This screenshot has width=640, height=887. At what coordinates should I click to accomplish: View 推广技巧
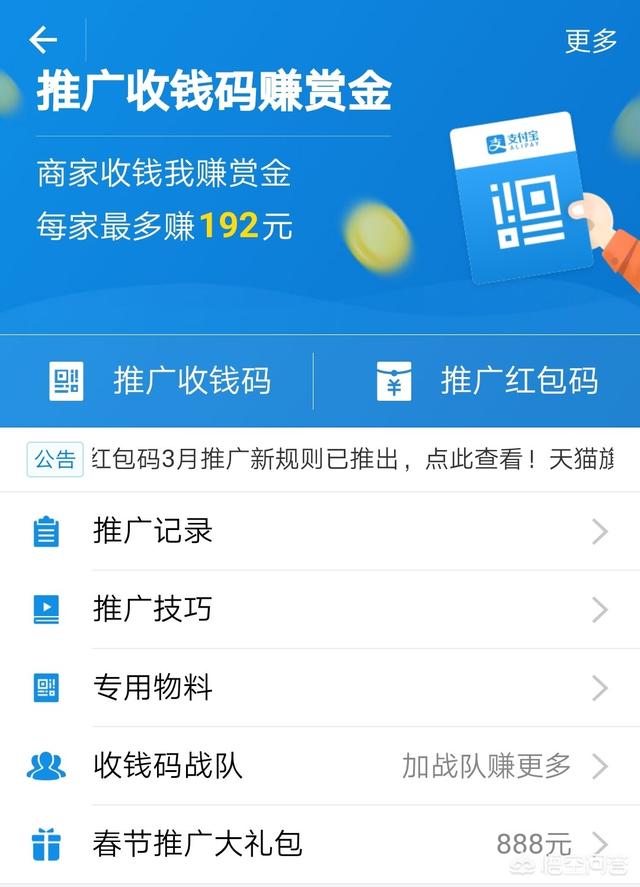click(x=320, y=609)
